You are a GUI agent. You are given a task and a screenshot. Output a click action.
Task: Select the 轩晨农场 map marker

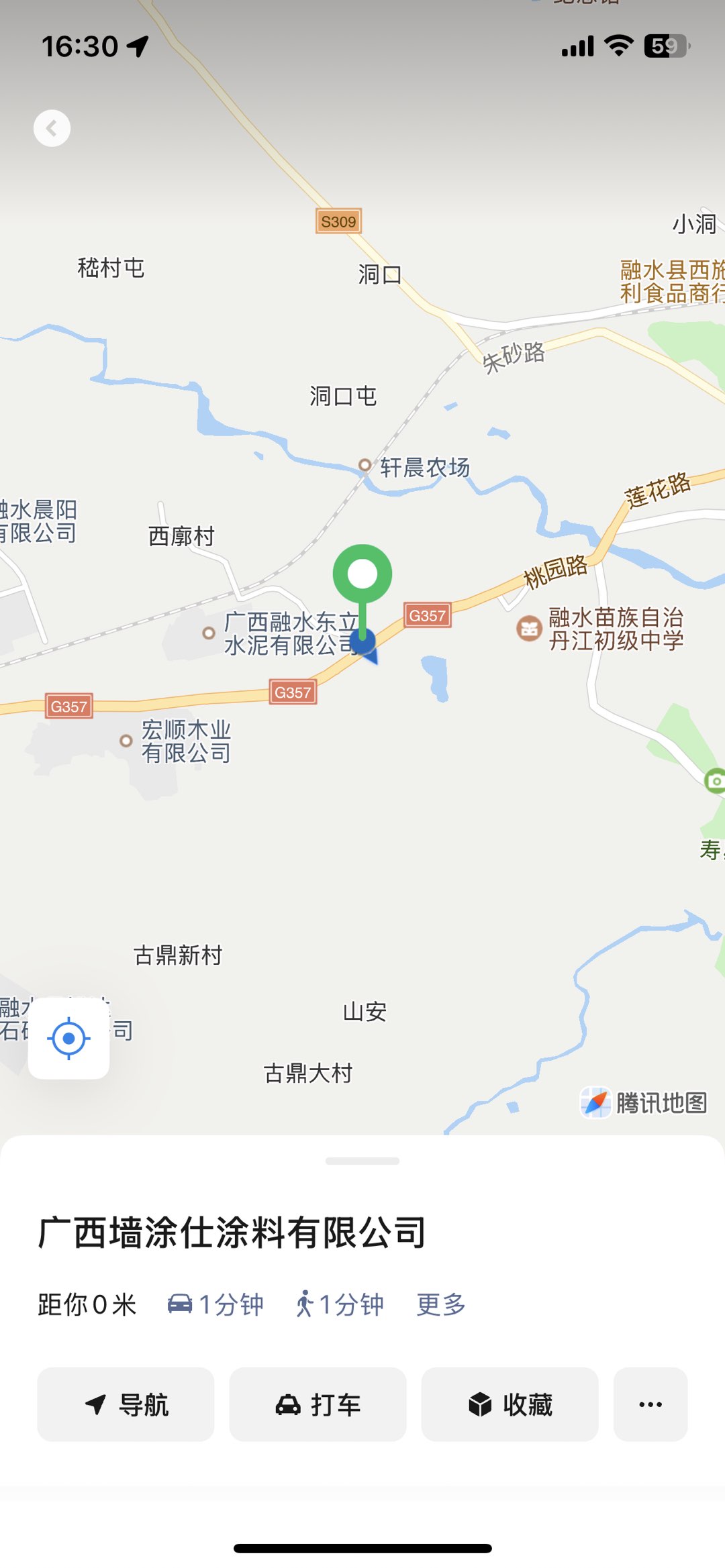pos(365,465)
